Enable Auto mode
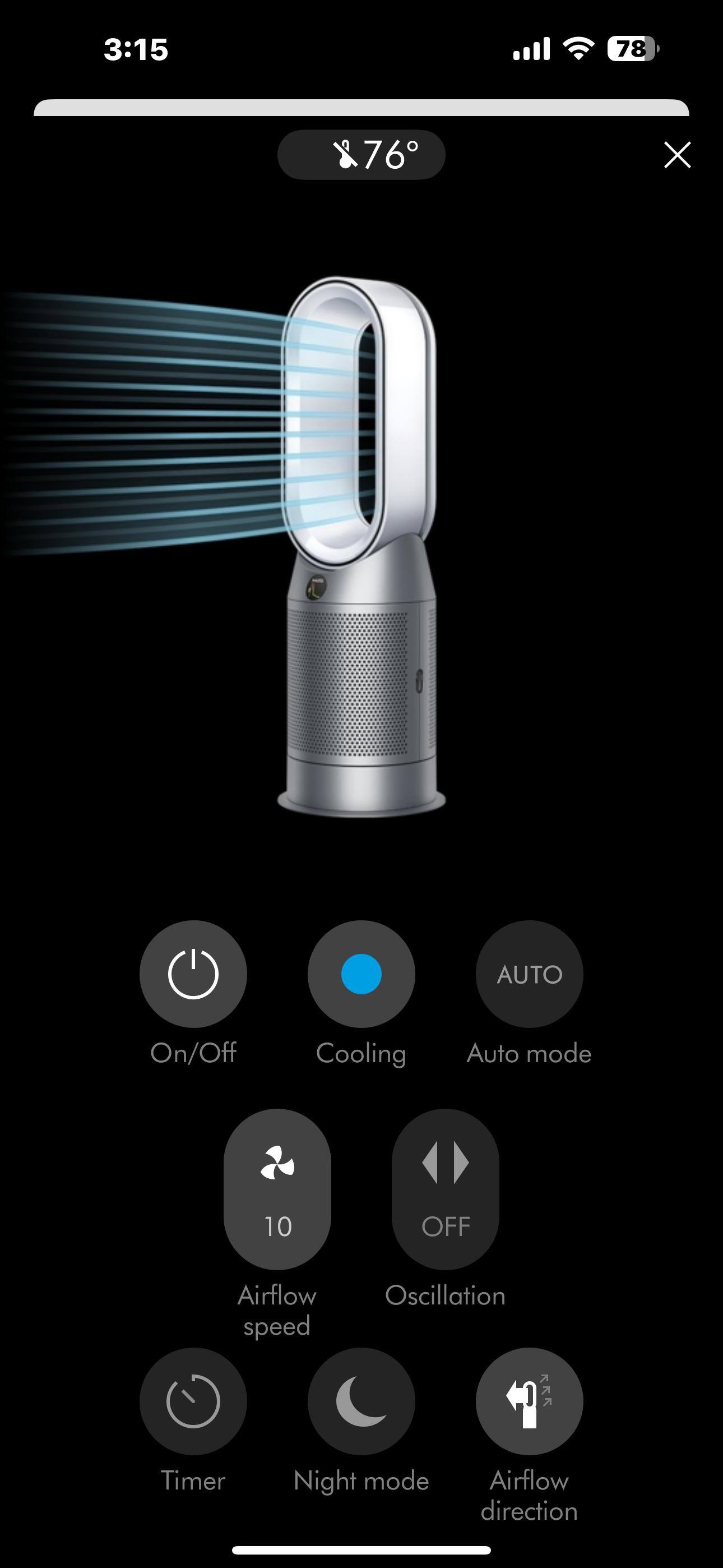The height and width of the screenshot is (1568, 723). (529, 974)
